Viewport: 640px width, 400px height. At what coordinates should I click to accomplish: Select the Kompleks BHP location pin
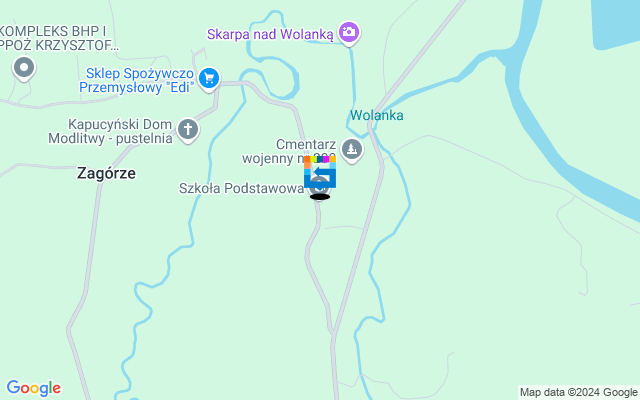pyautogui.click(x=24, y=69)
